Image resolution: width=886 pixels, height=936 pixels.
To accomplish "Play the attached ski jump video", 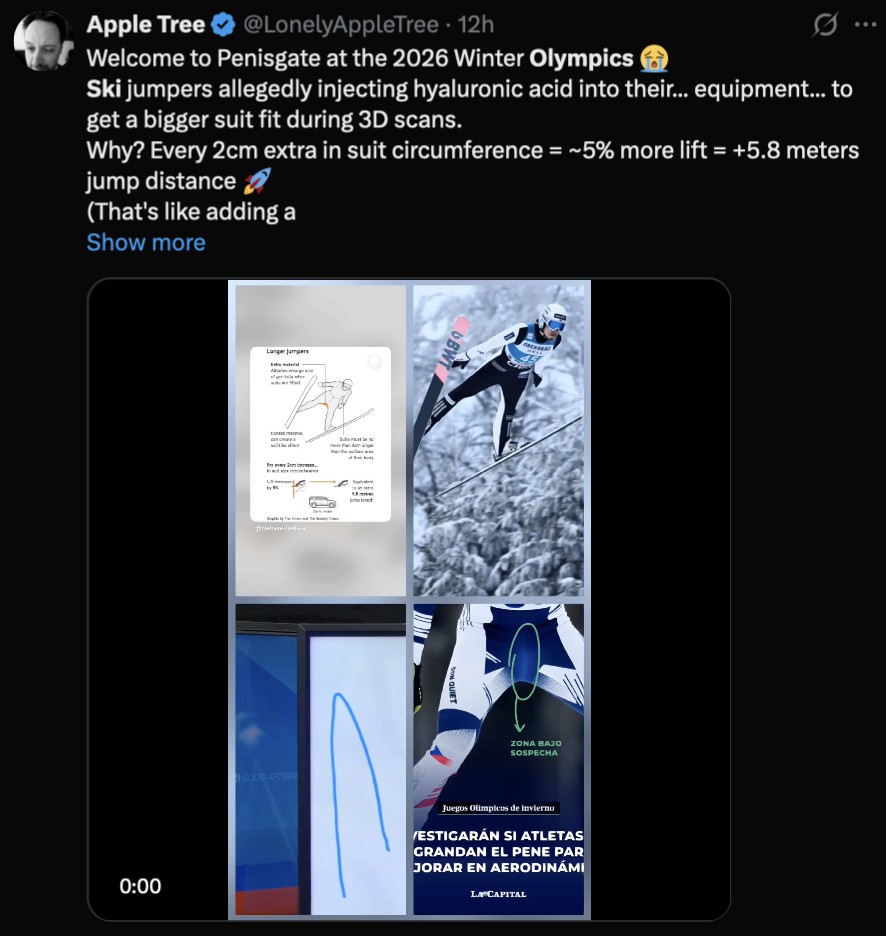I will pyautogui.click(x=409, y=598).
